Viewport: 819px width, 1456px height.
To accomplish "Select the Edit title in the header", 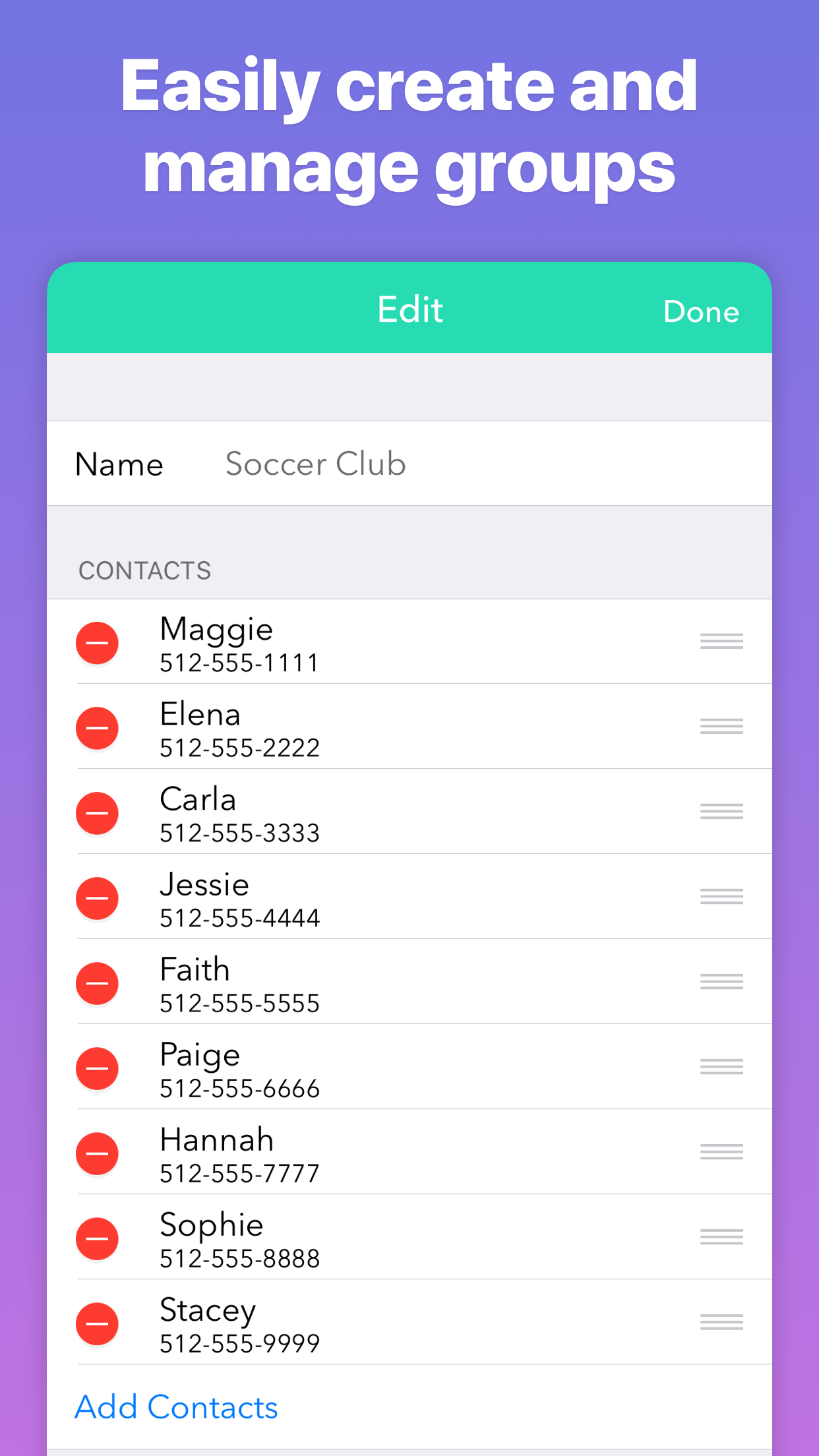I will click(409, 309).
